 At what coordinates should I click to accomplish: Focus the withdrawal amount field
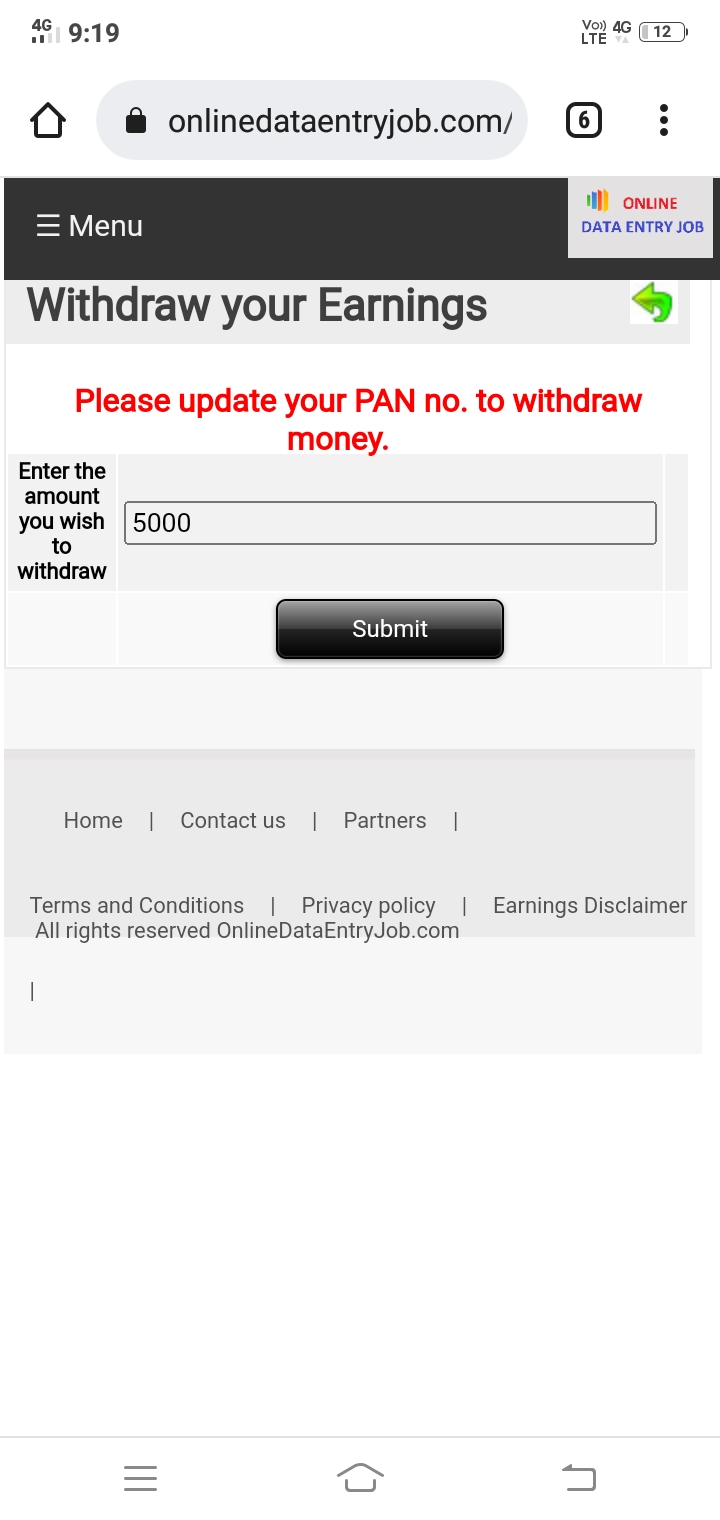tap(390, 523)
